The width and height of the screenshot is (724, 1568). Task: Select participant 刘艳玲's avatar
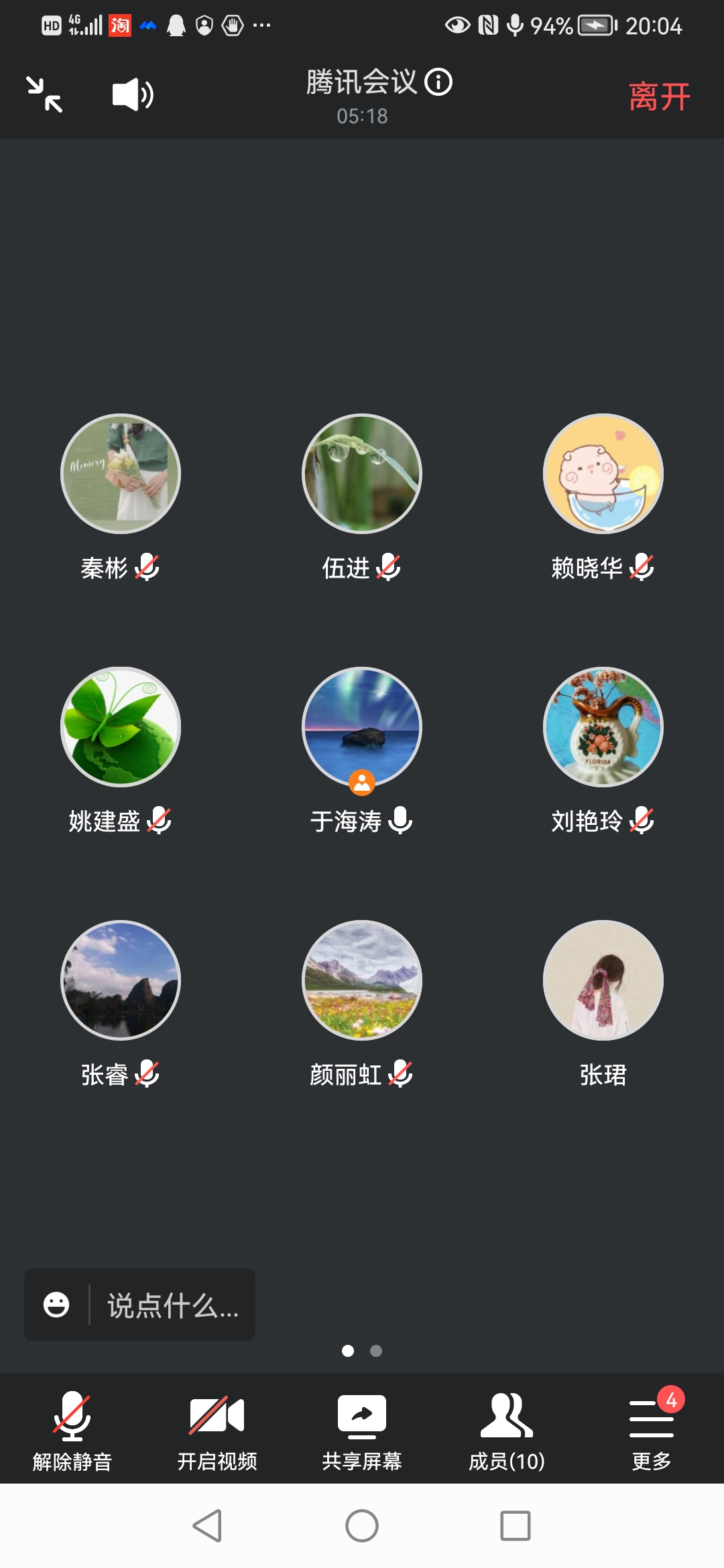click(x=603, y=727)
